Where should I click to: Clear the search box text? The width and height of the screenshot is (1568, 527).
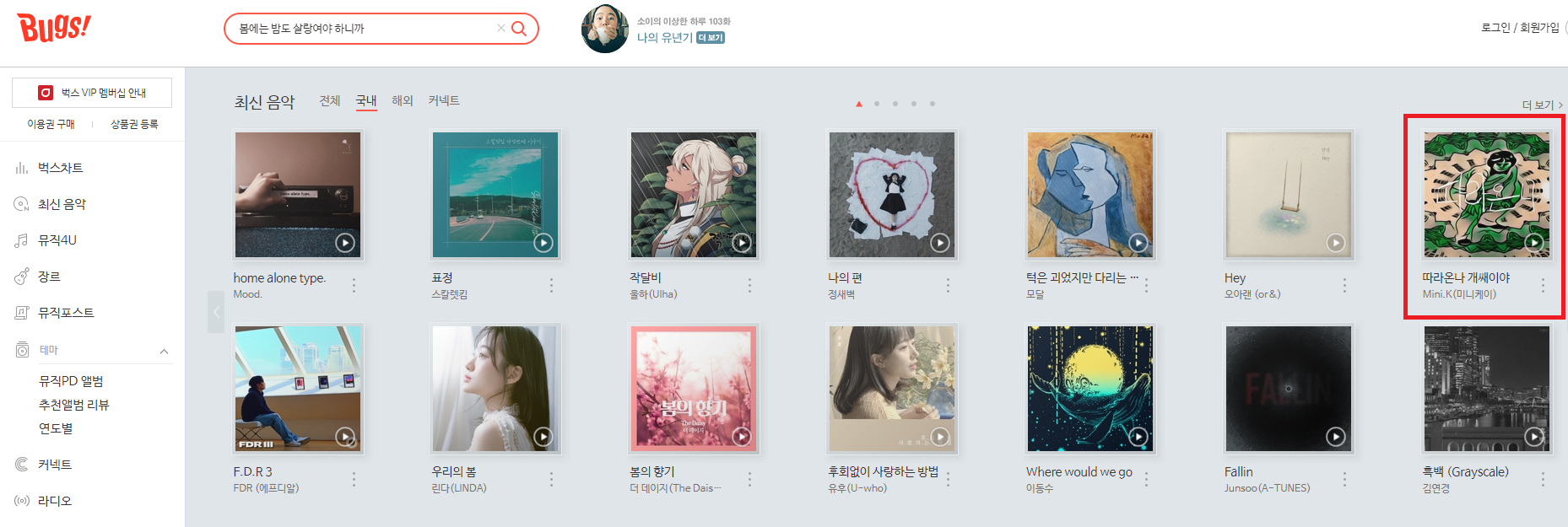(500, 28)
